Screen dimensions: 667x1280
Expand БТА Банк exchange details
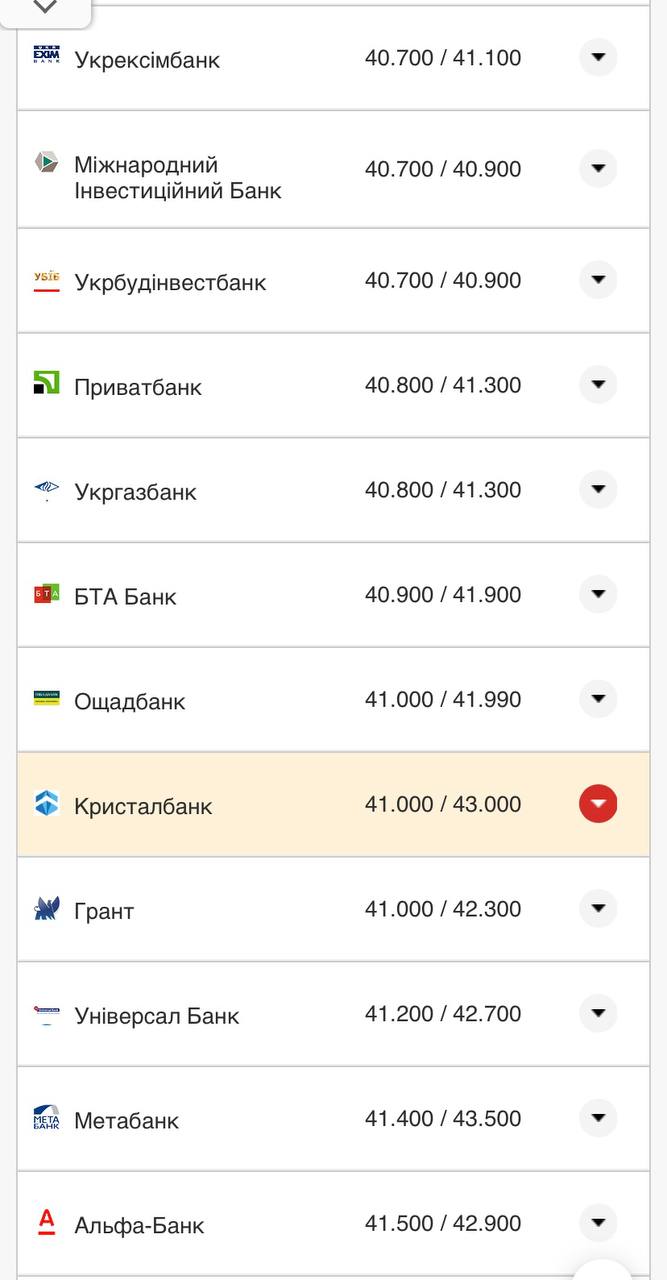click(x=598, y=595)
